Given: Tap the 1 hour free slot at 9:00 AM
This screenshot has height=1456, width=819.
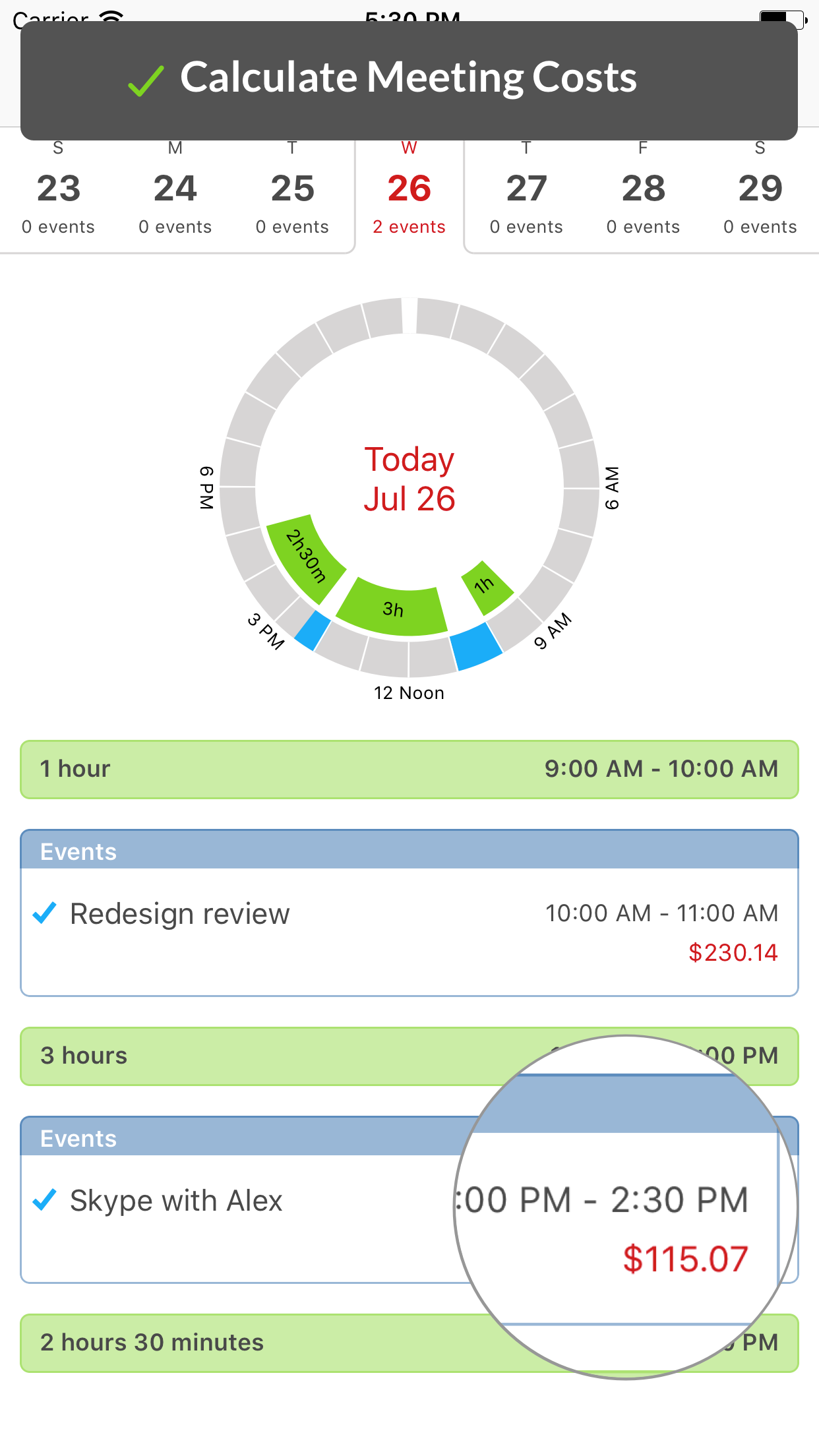Looking at the screenshot, I should pyautogui.click(x=409, y=770).
